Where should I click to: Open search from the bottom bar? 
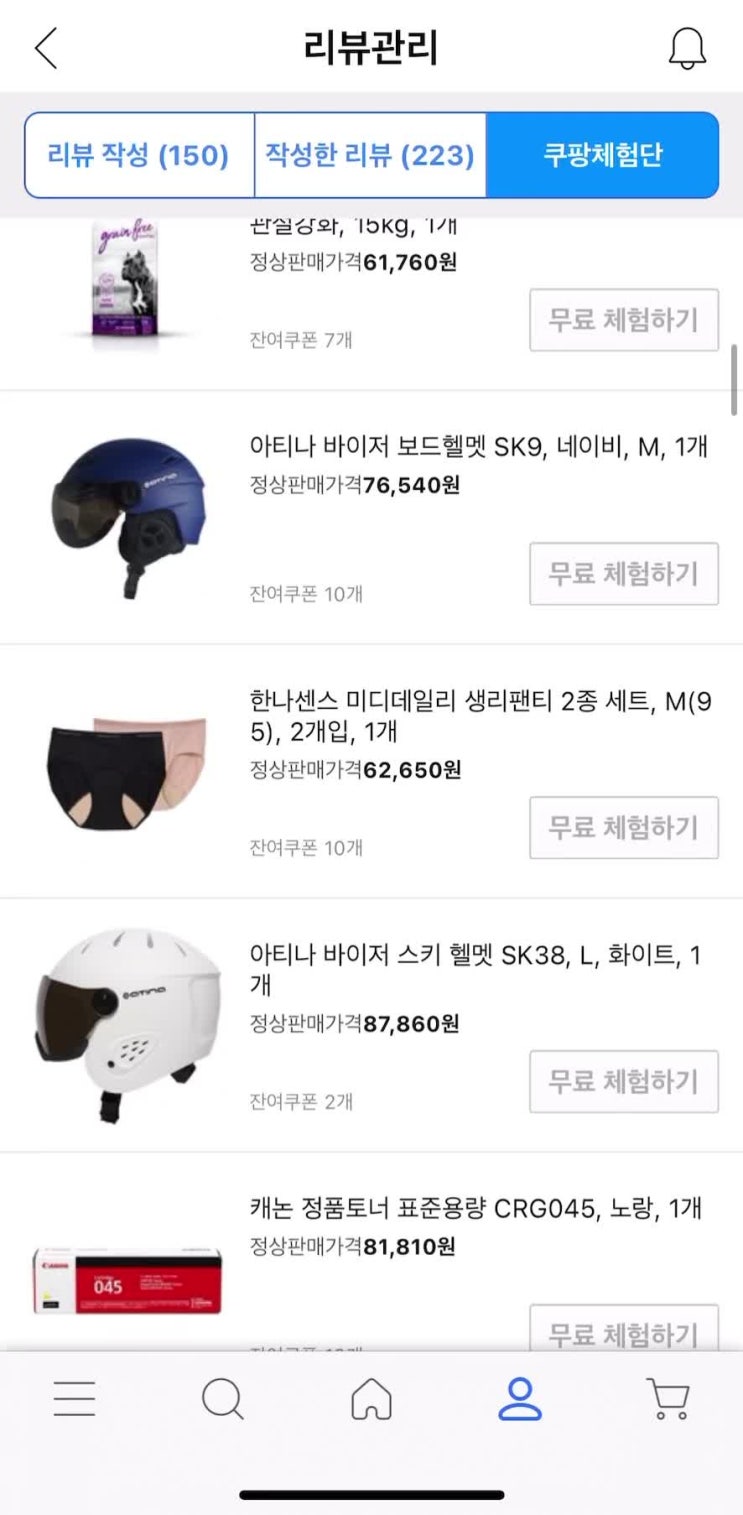click(222, 1398)
